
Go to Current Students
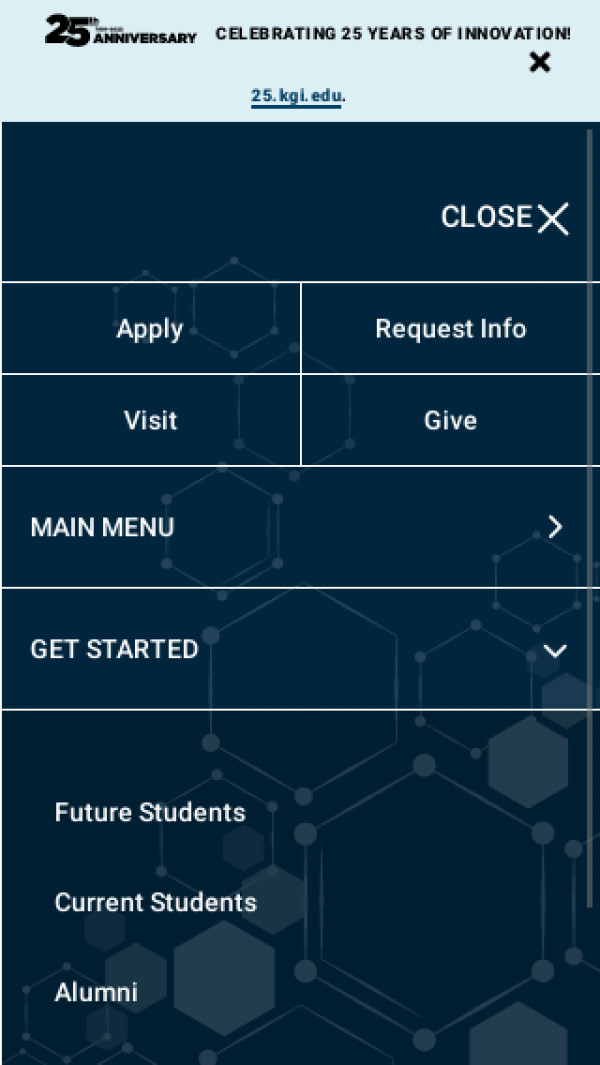[156, 903]
